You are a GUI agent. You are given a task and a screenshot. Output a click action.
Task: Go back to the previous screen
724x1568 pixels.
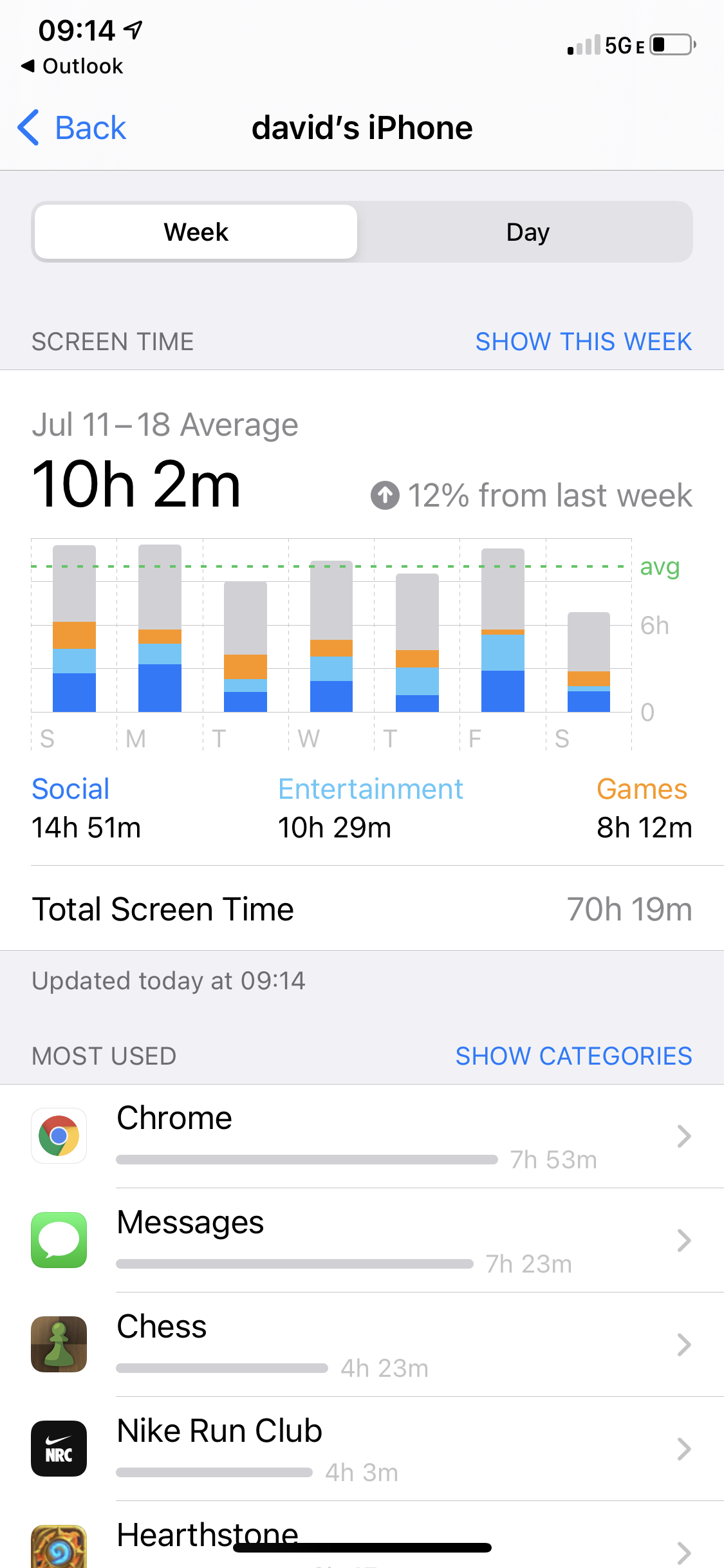point(72,127)
